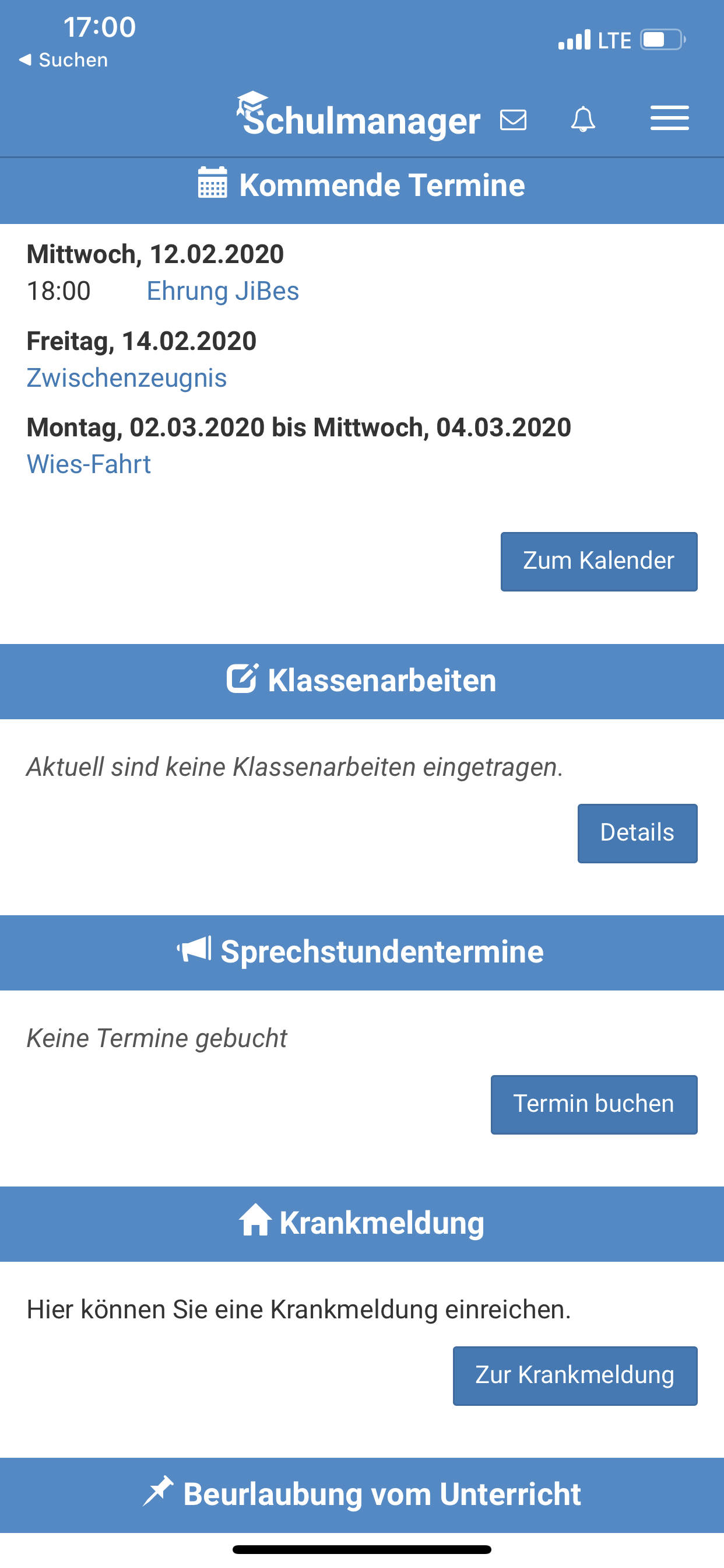Return to Suchen via back link
The image size is (724, 1568).
(x=64, y=60)
